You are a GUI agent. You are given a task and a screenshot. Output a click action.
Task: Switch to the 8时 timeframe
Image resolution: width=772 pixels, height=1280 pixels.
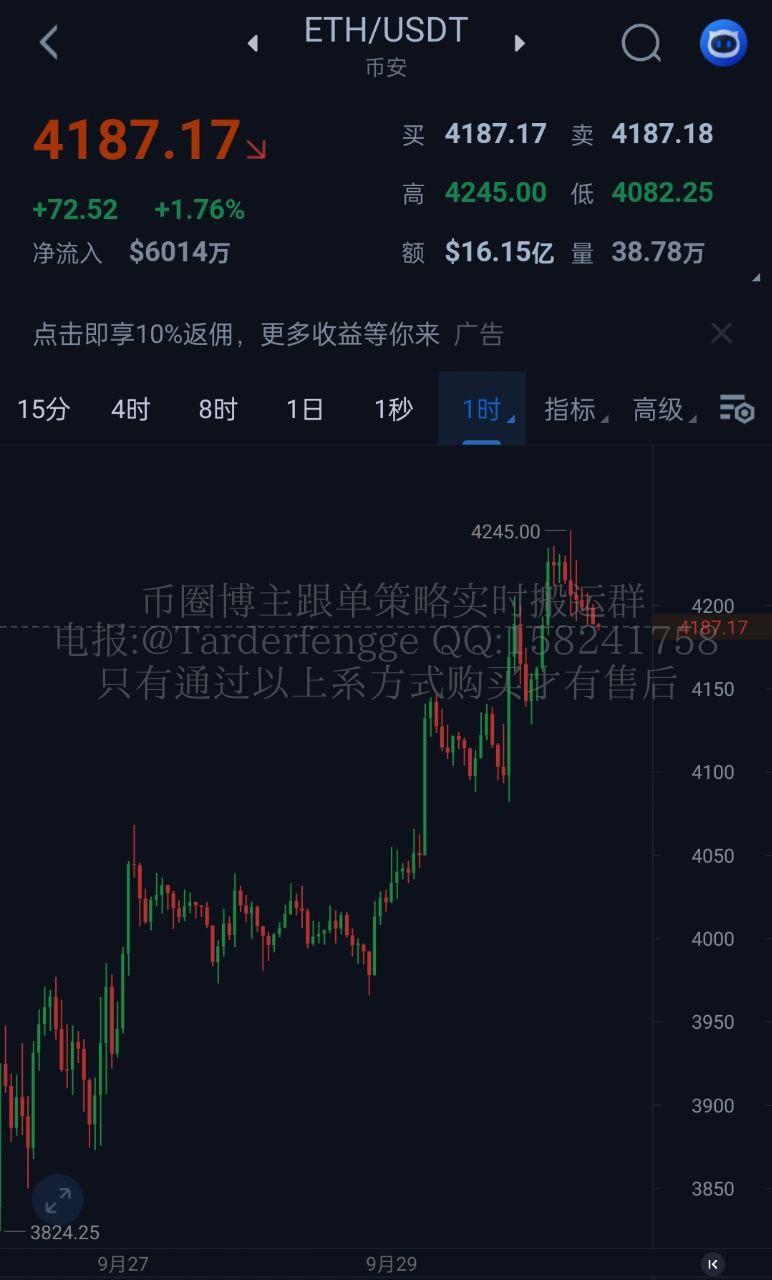(x=218, y=409)
